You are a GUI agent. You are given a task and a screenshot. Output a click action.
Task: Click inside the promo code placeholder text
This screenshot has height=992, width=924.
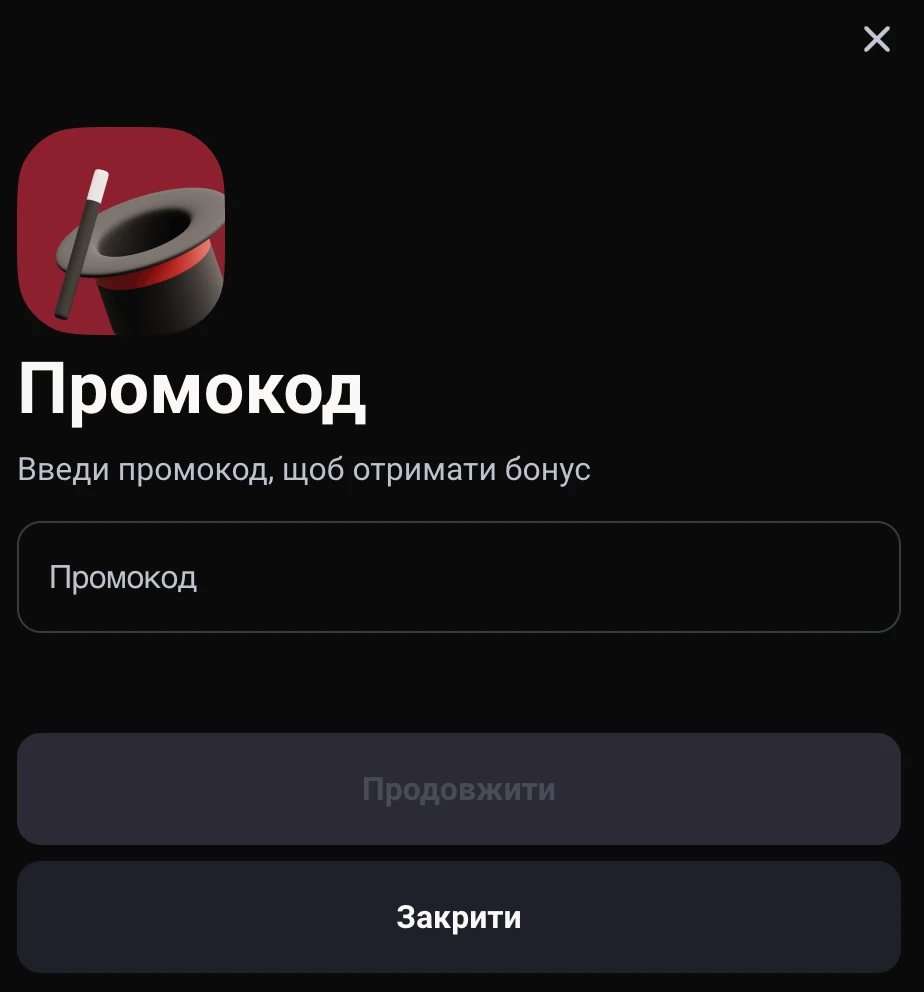[x=123, y=576]
